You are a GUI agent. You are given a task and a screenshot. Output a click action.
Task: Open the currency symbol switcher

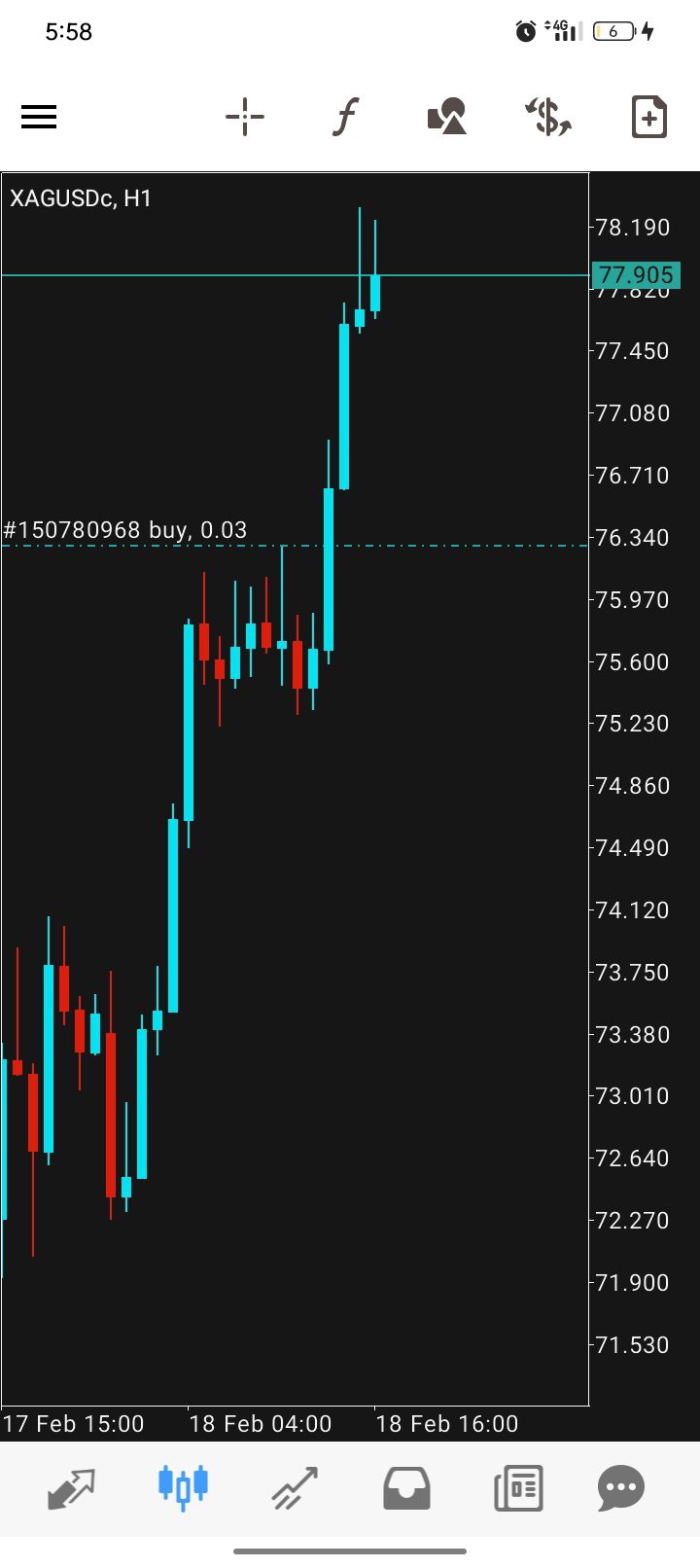[x=548, y=118]
